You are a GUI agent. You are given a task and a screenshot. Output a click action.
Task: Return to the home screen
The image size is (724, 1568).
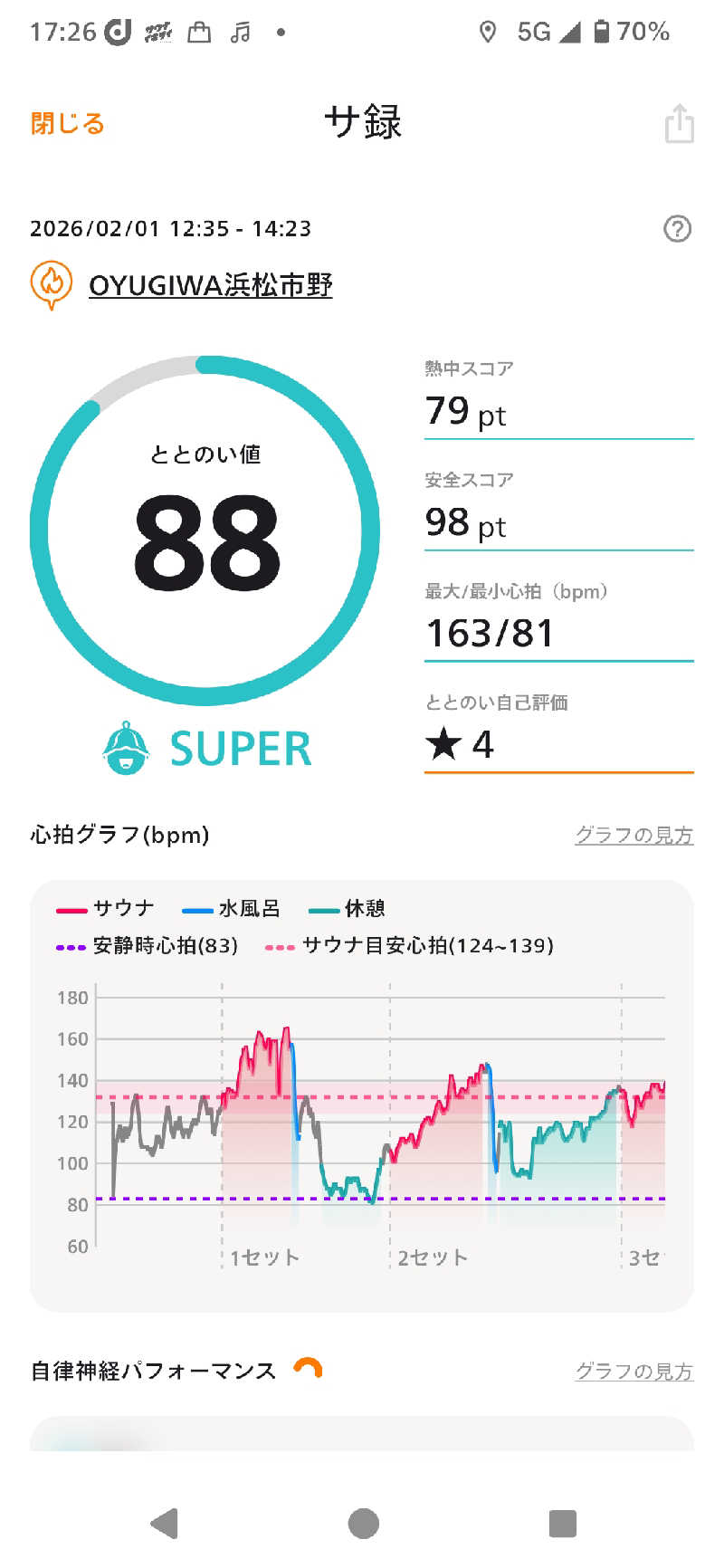363,1524
